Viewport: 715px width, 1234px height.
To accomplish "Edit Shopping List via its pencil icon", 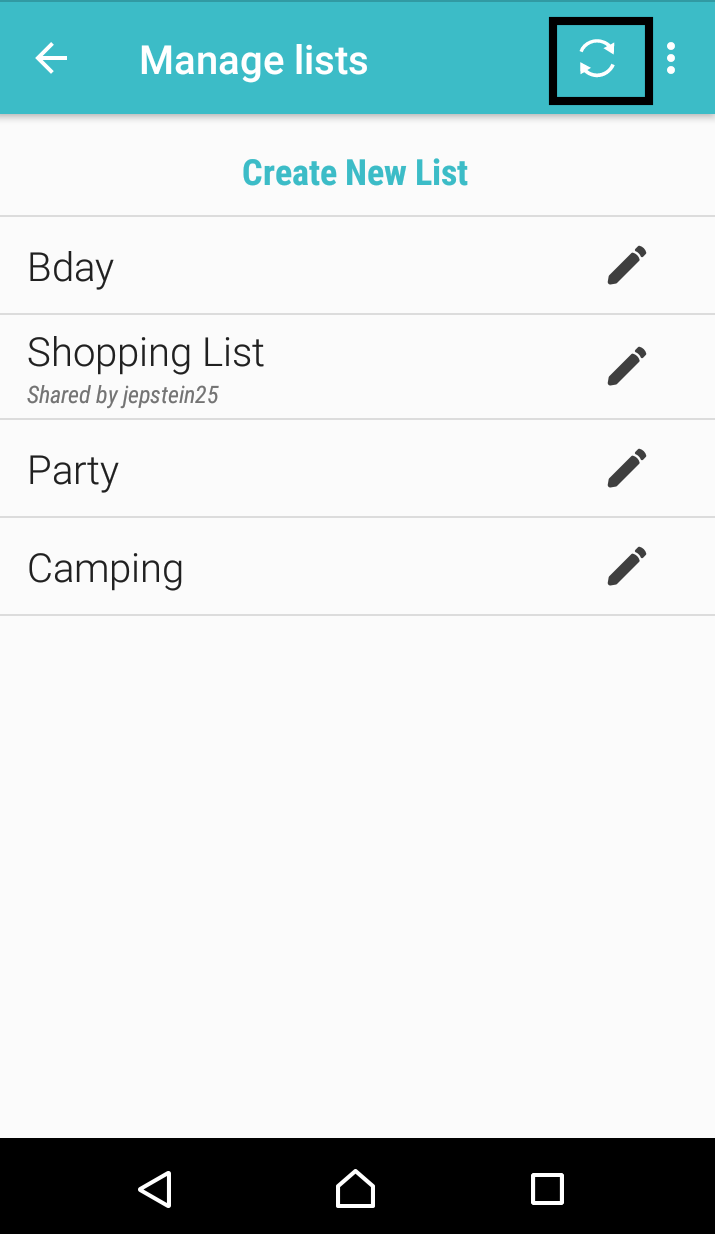I will coord(627,366).
